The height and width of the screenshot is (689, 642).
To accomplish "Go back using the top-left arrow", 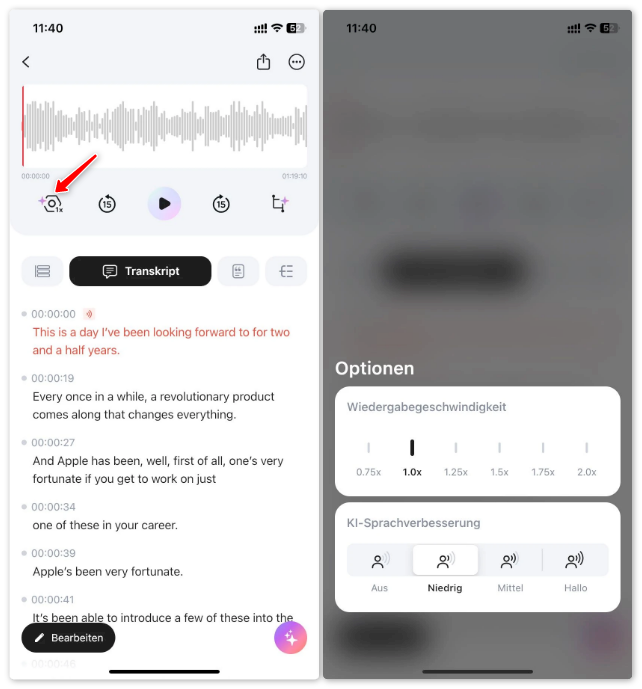I will (x=26, y=62).
